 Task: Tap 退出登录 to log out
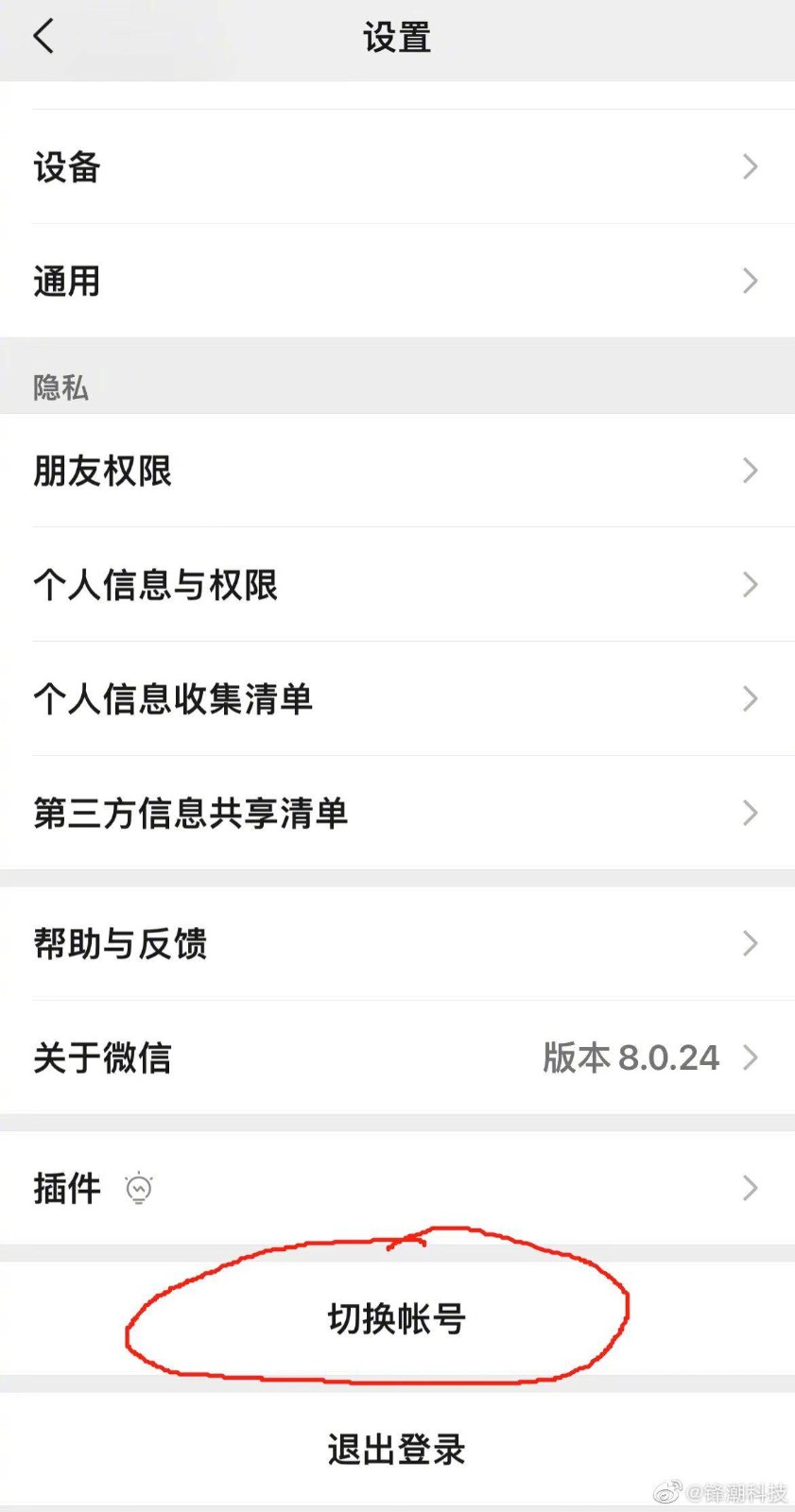[x=397, y=1448]
